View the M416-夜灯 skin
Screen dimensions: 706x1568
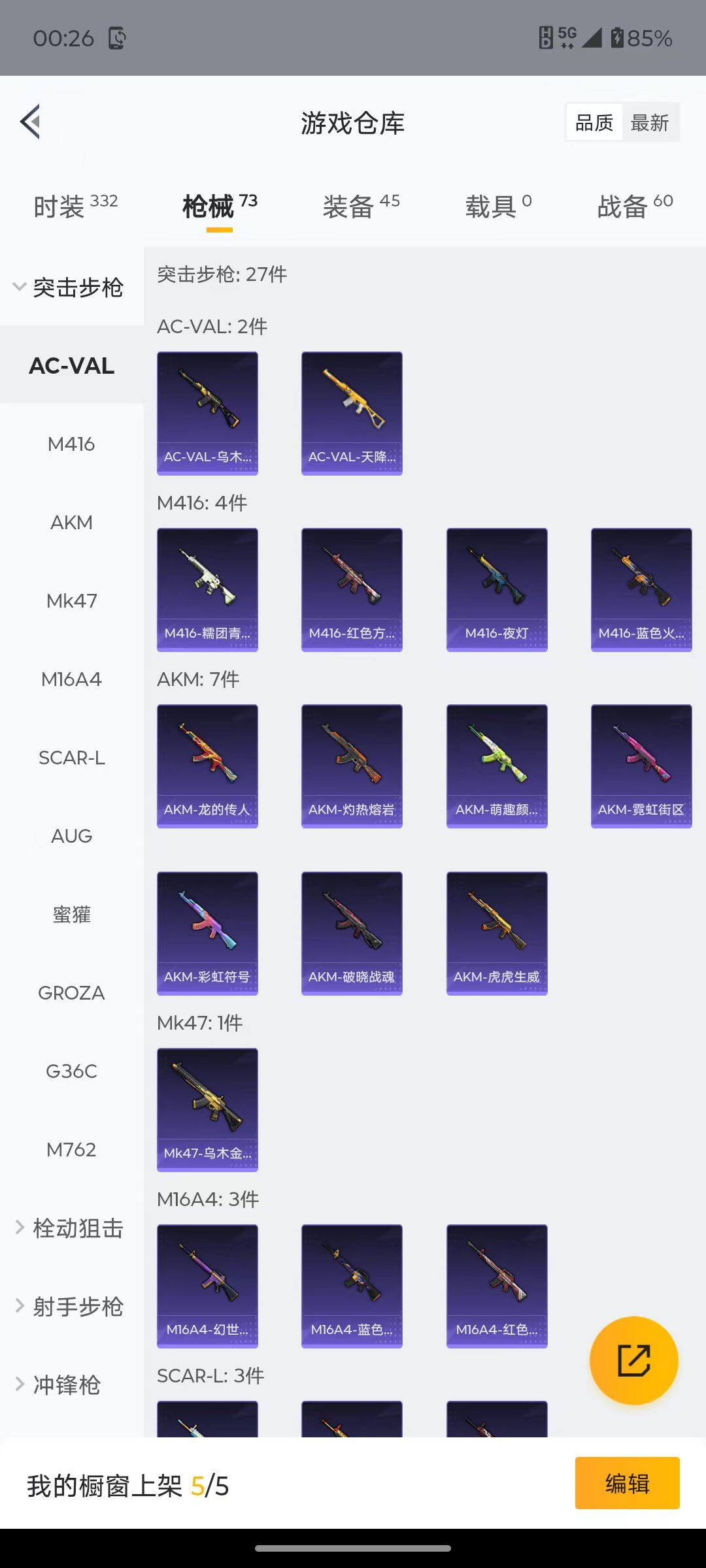[x=497, y=589]
